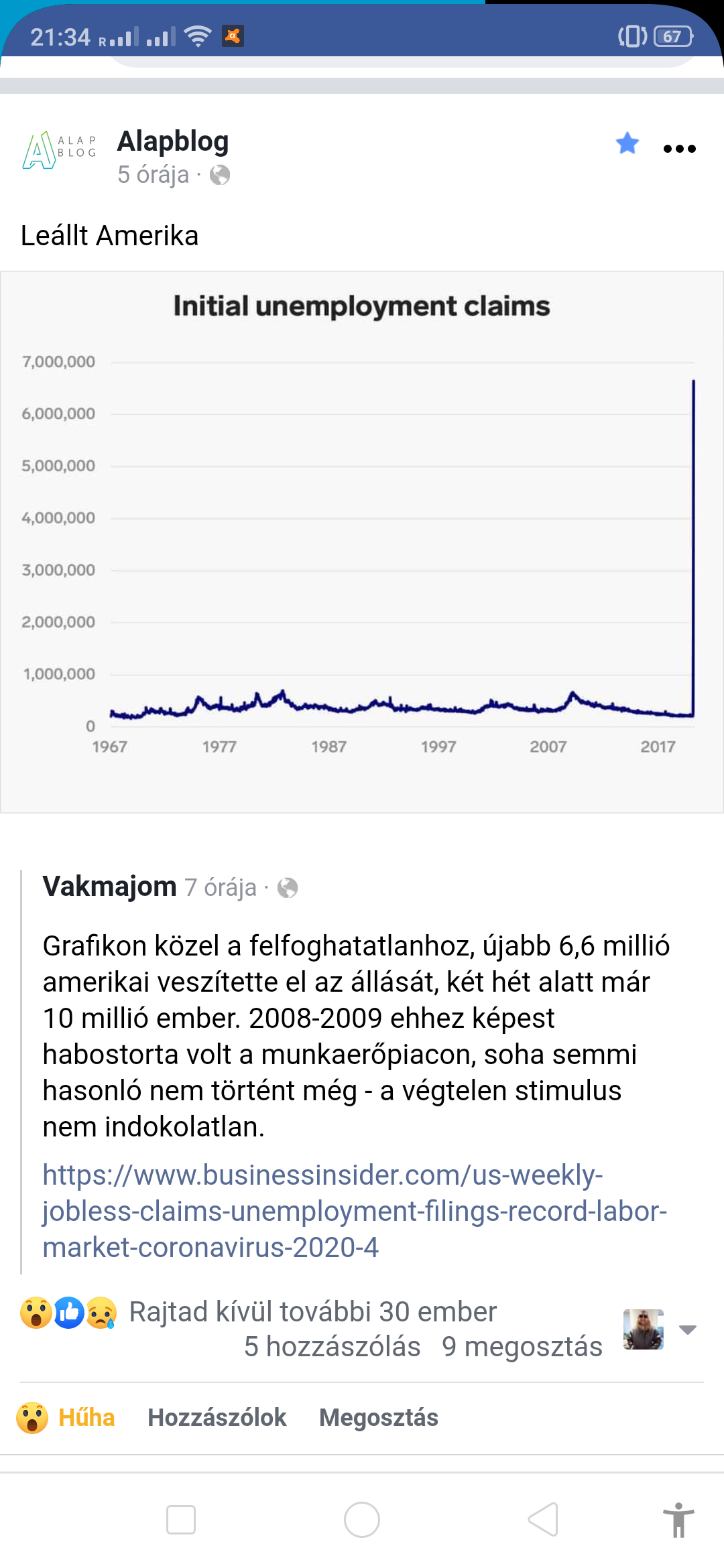724x1568 pixels.
Task: Tap the blue star favorite icon
Action: click(627, 143)
